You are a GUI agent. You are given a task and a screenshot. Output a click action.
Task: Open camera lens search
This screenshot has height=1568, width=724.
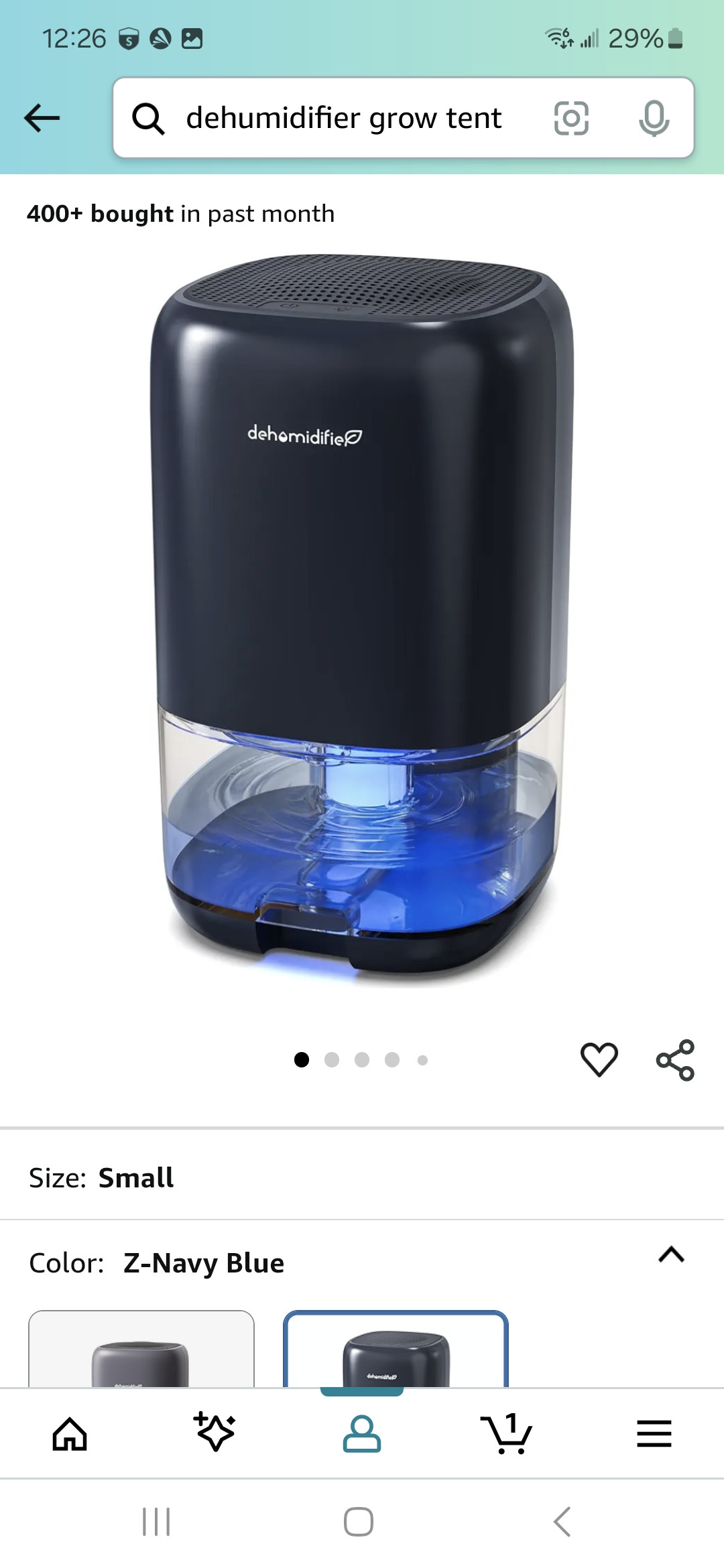click(571, 118)
